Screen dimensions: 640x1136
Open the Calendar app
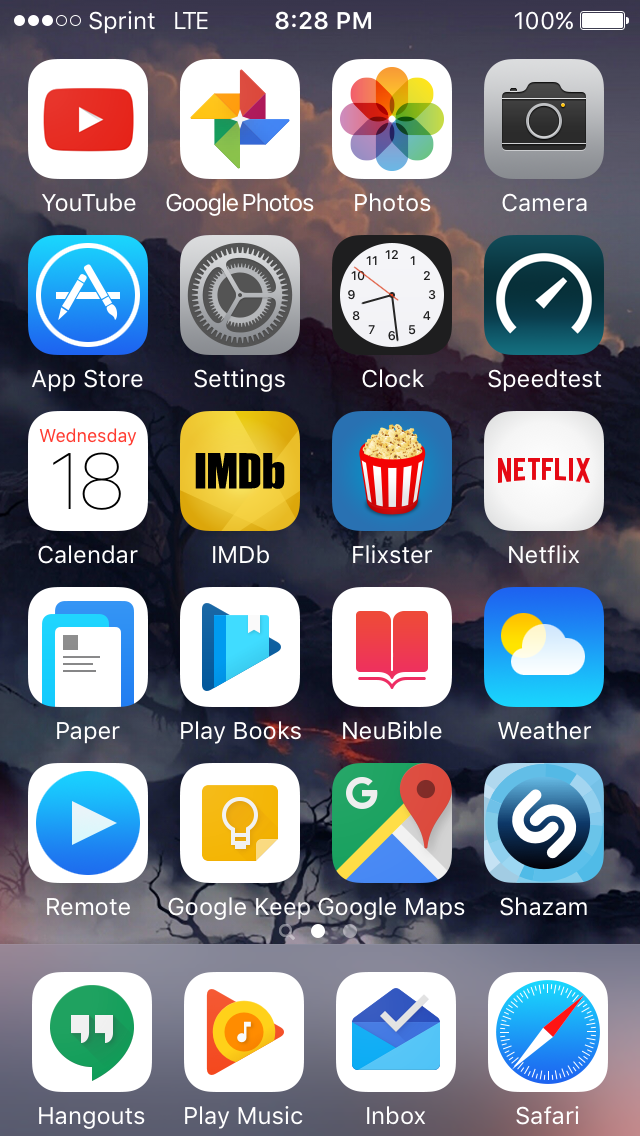coord(88,471)
